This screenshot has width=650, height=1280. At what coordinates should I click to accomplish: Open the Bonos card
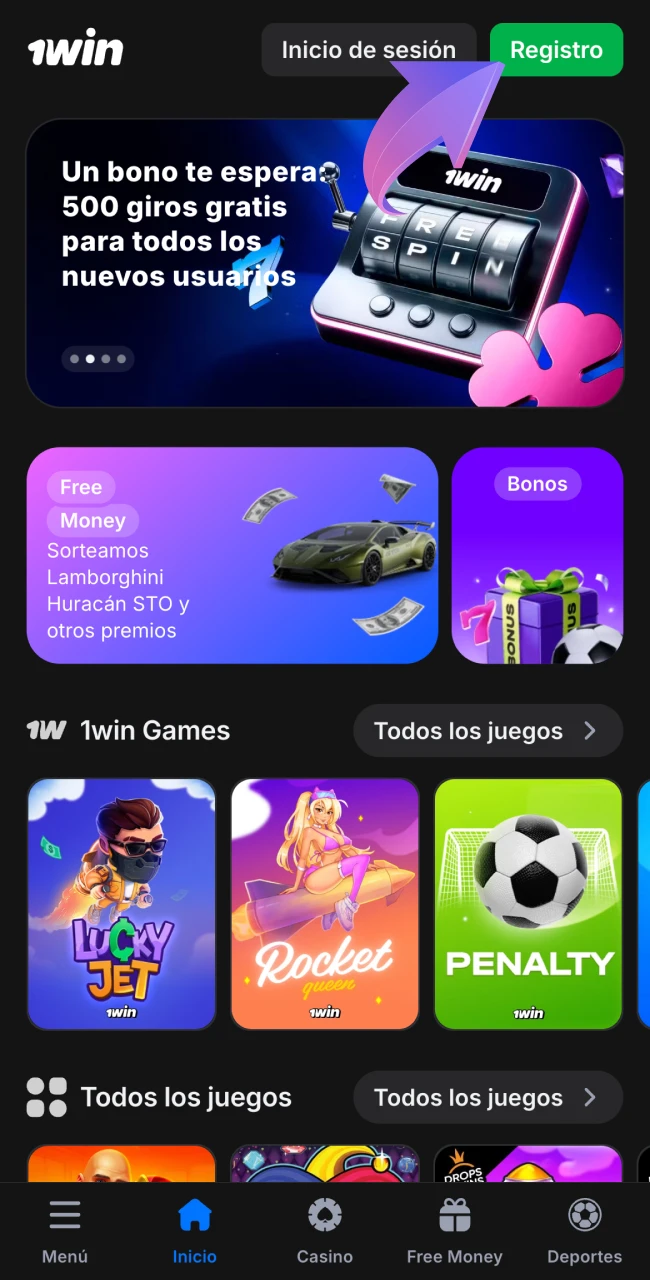tap(537, 555)
